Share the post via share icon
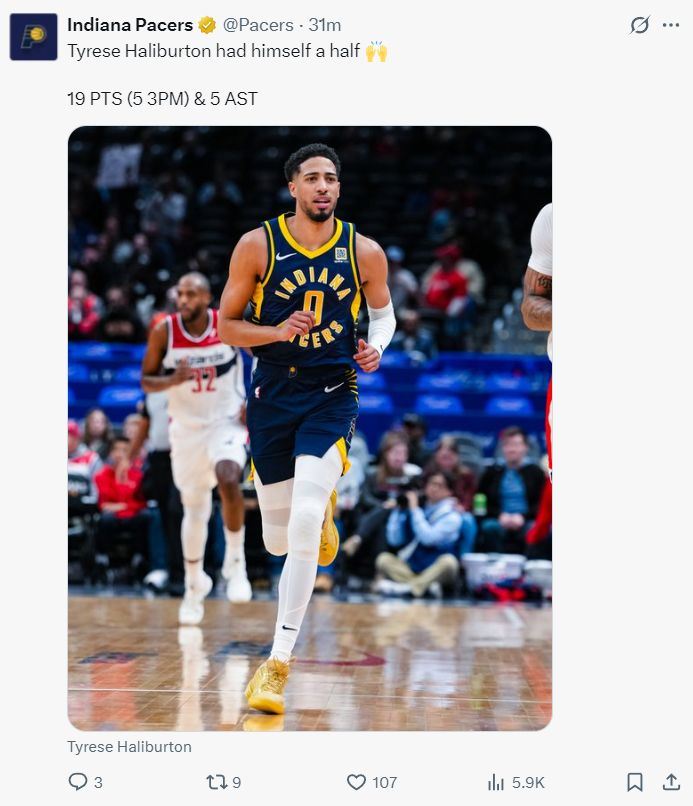The height and width of the screenshot is (806, 693). [x=671, y=782]
